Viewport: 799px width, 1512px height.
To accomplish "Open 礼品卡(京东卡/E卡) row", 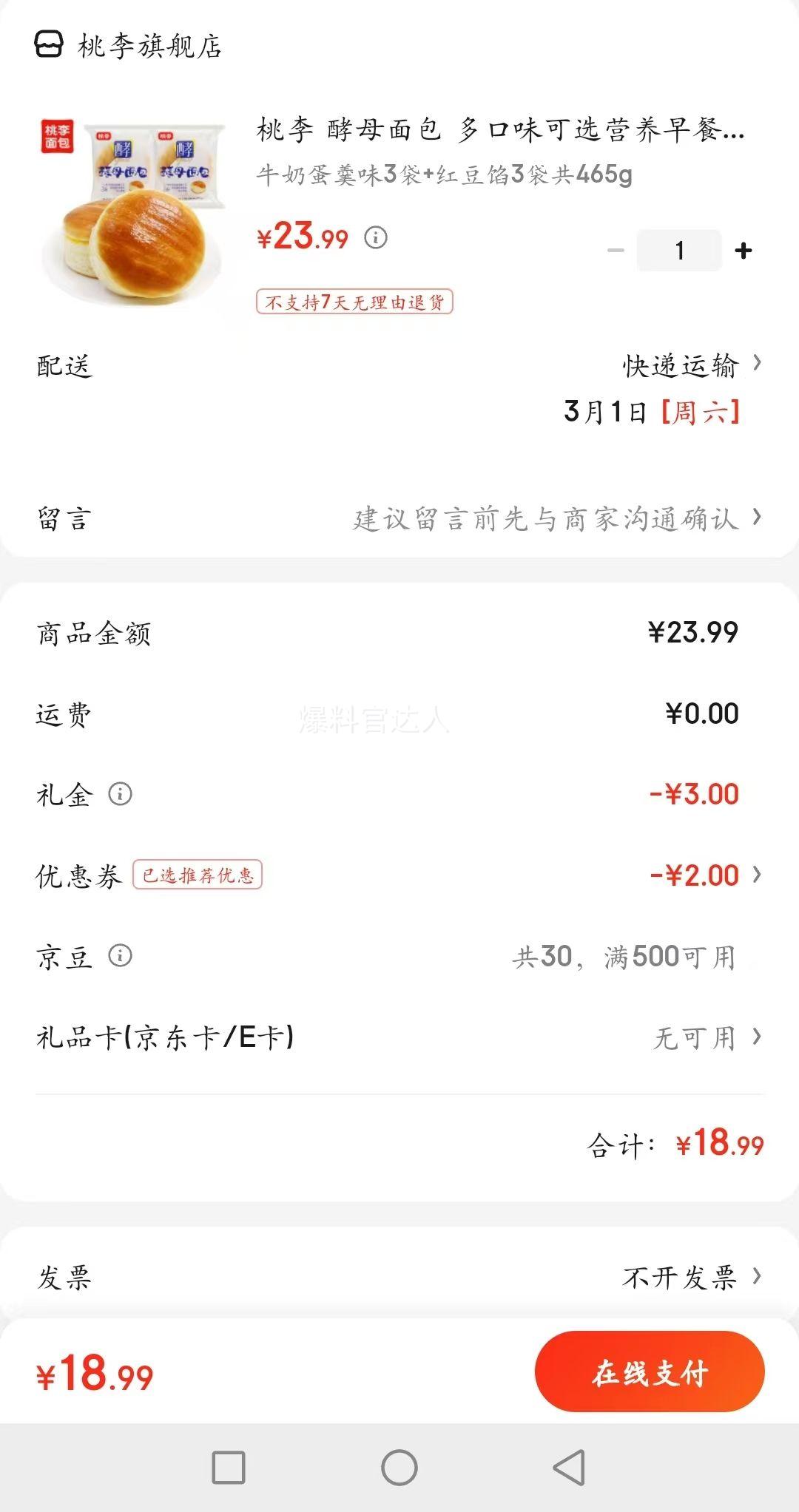I will point(399,1037).
